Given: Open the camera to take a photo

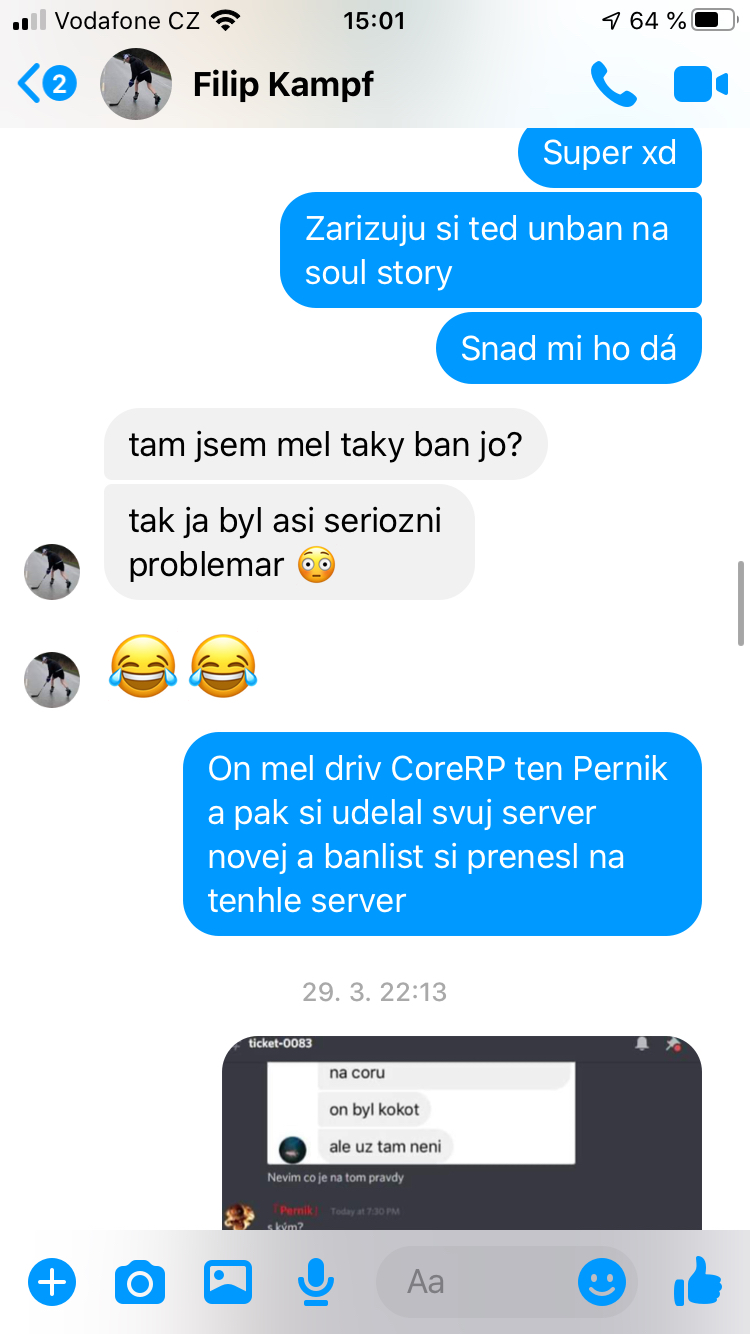Looking at the screenshot, I should pyautogui.click(x=140, y=1282).
